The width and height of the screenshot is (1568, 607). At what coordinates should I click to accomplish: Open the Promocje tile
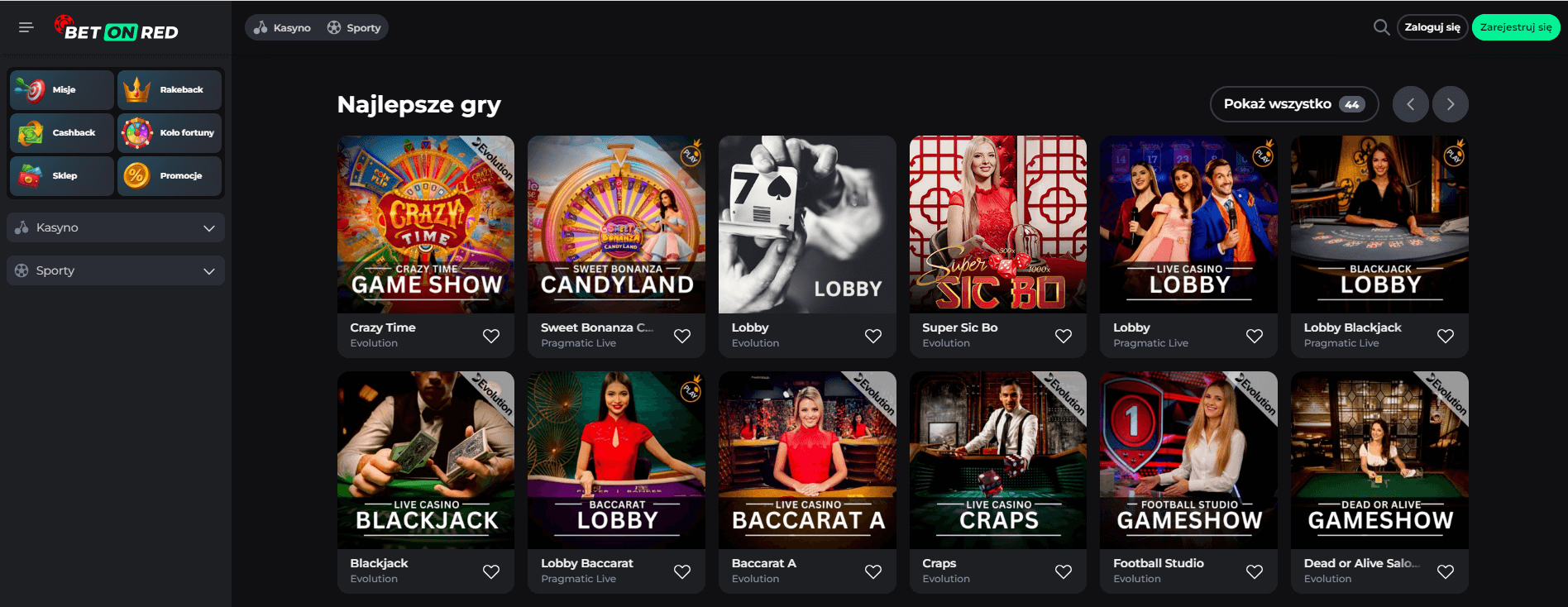coord(170,176)
